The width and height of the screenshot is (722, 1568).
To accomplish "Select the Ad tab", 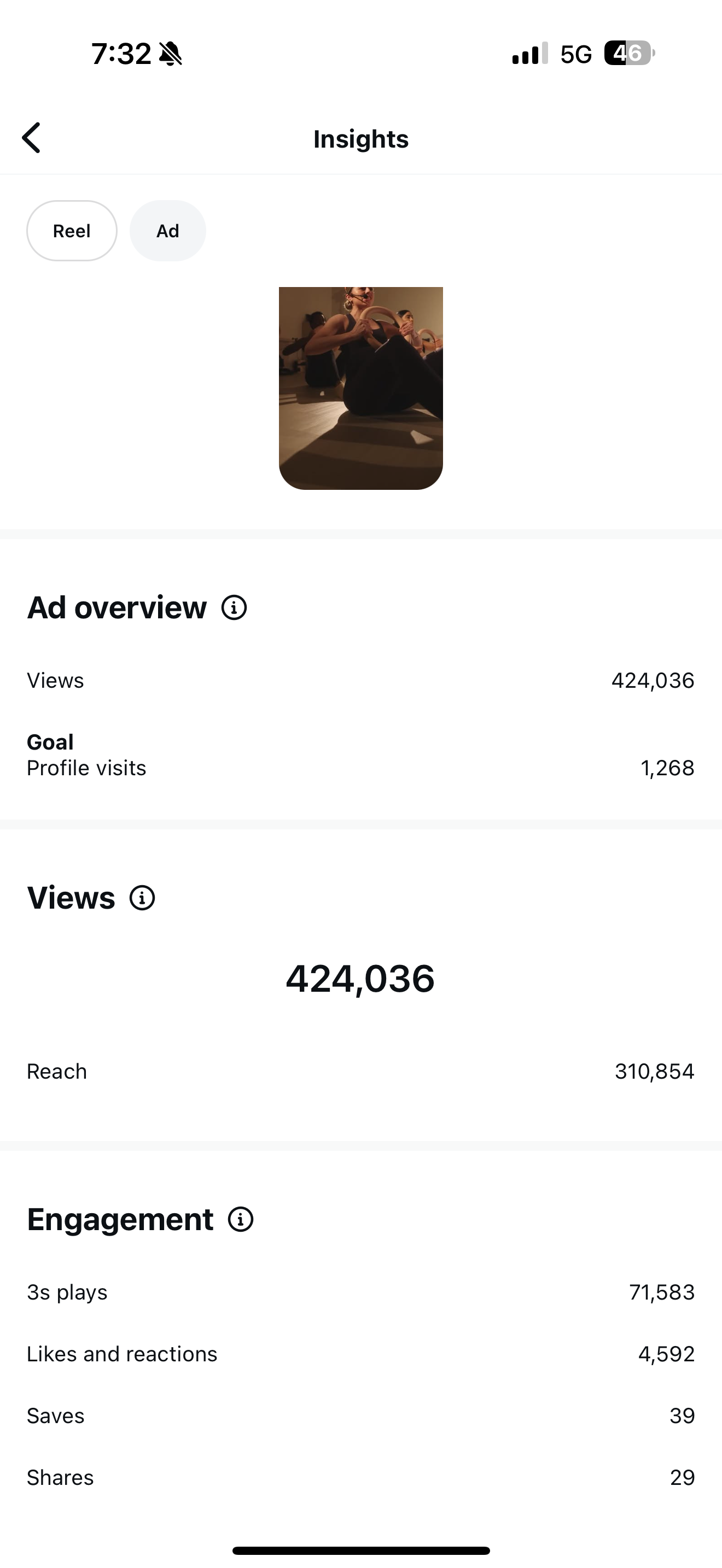I will click(x=167, y=231).
